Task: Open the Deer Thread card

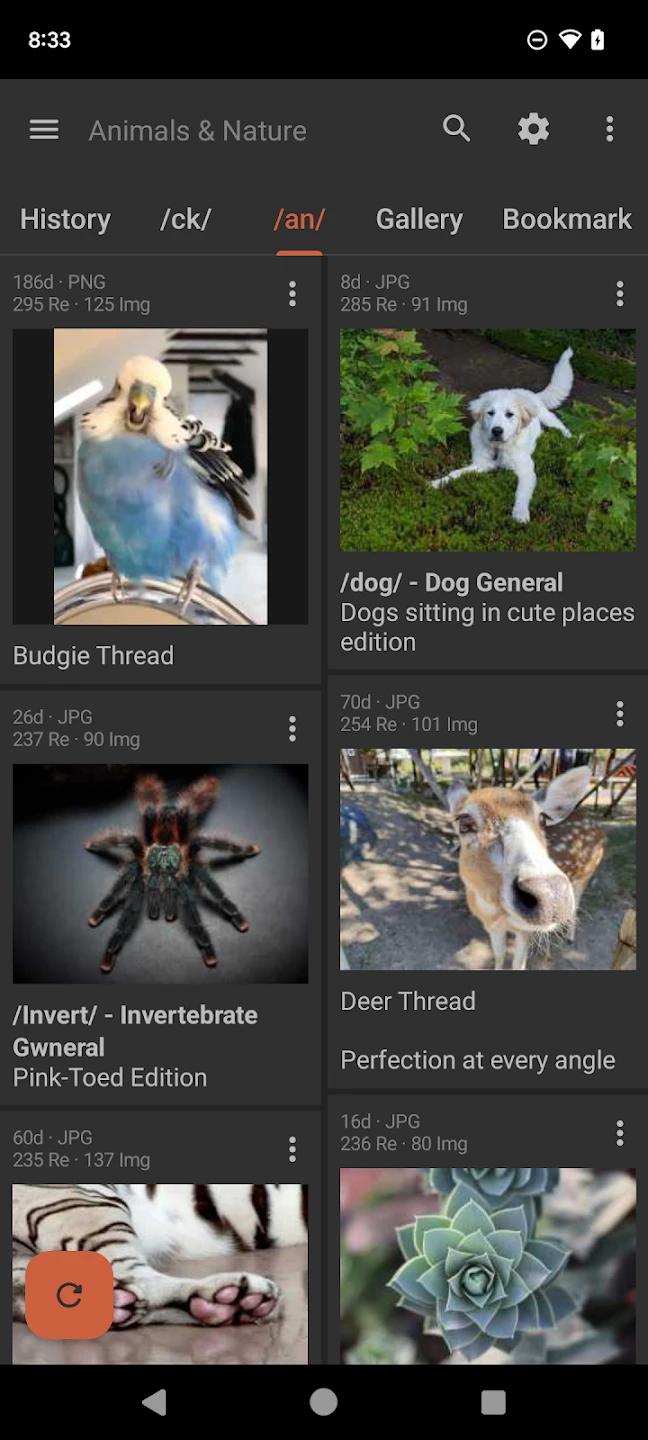Action: click(487, 859)
